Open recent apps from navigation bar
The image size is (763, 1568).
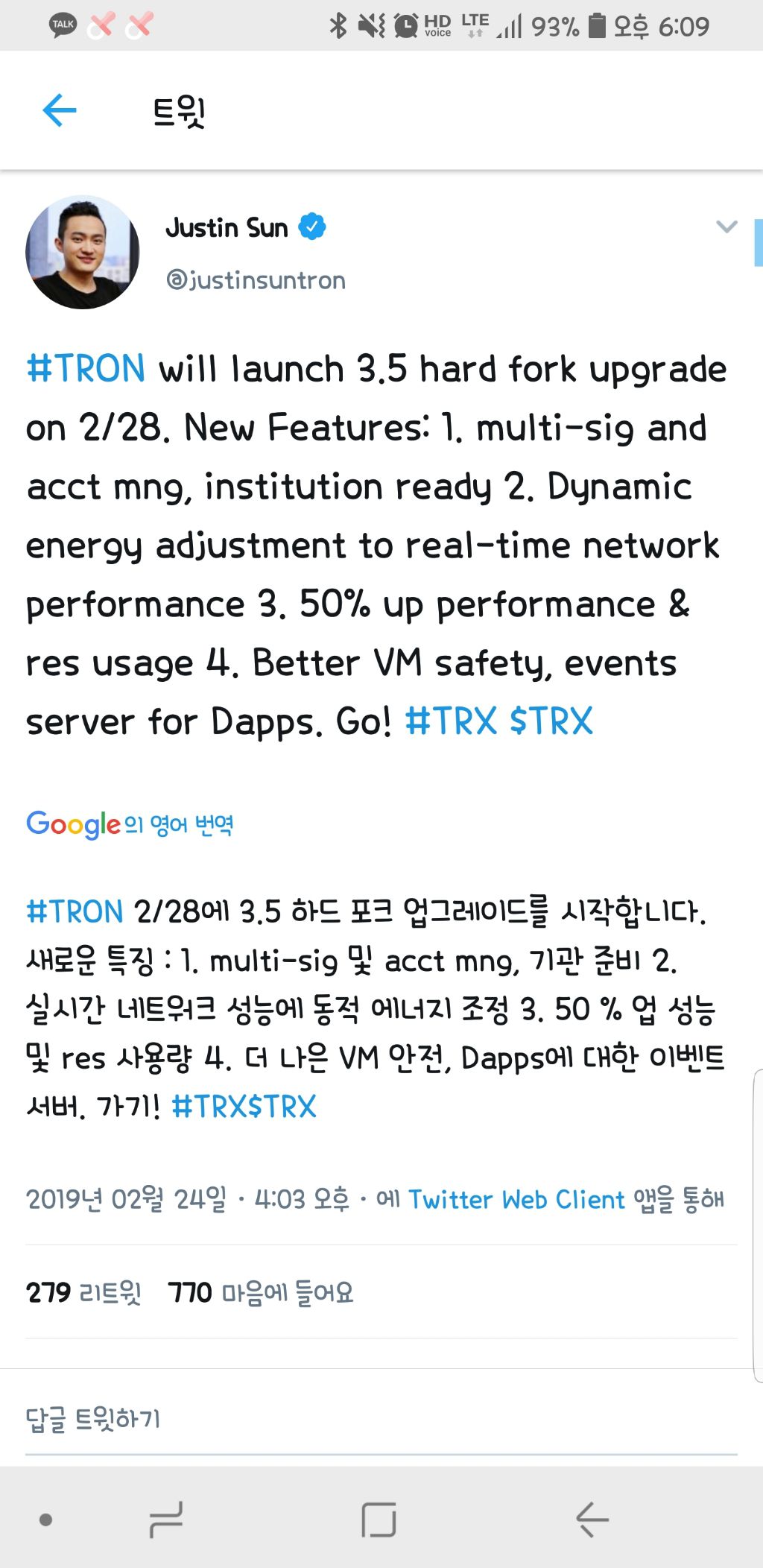pos(166,1519)
